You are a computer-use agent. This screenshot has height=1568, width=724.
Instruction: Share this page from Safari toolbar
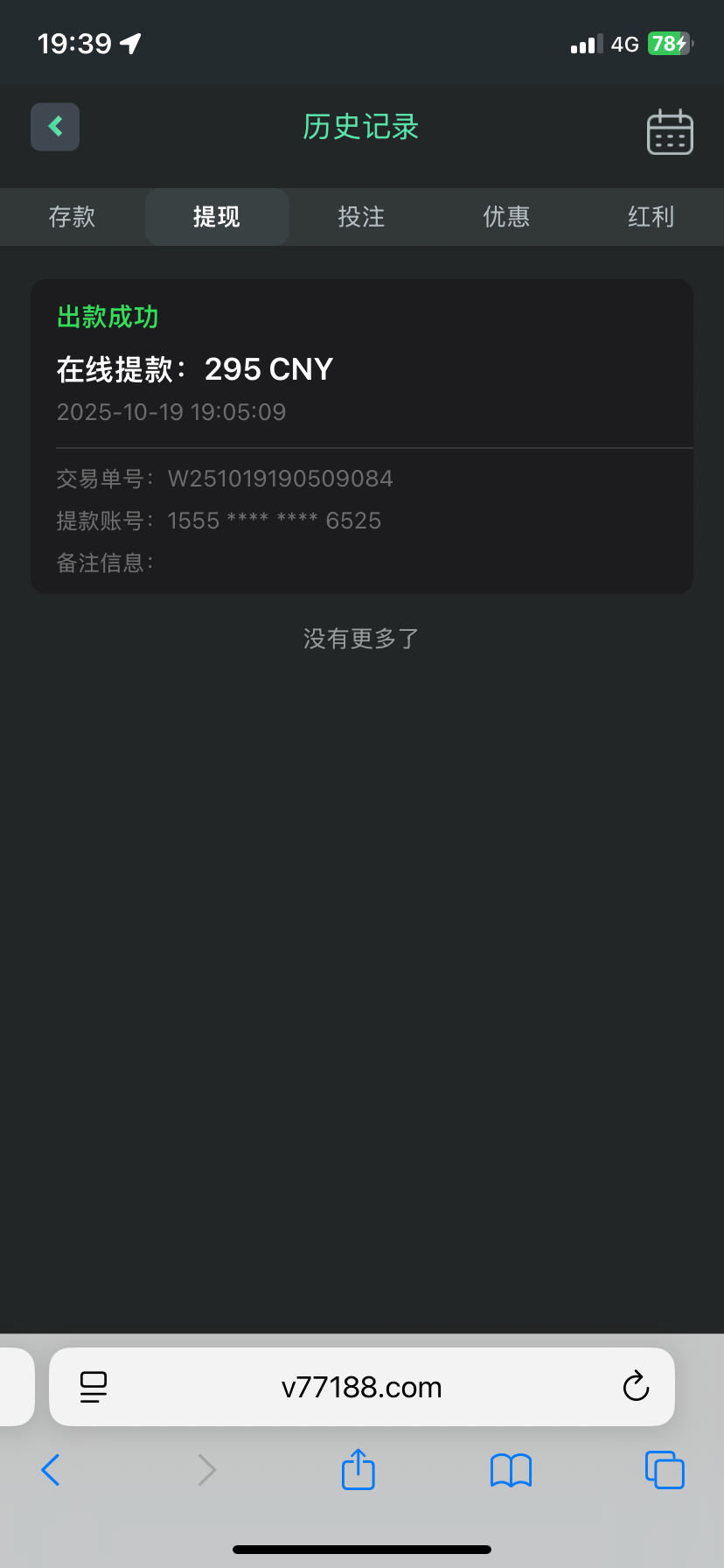point(358,1470)
